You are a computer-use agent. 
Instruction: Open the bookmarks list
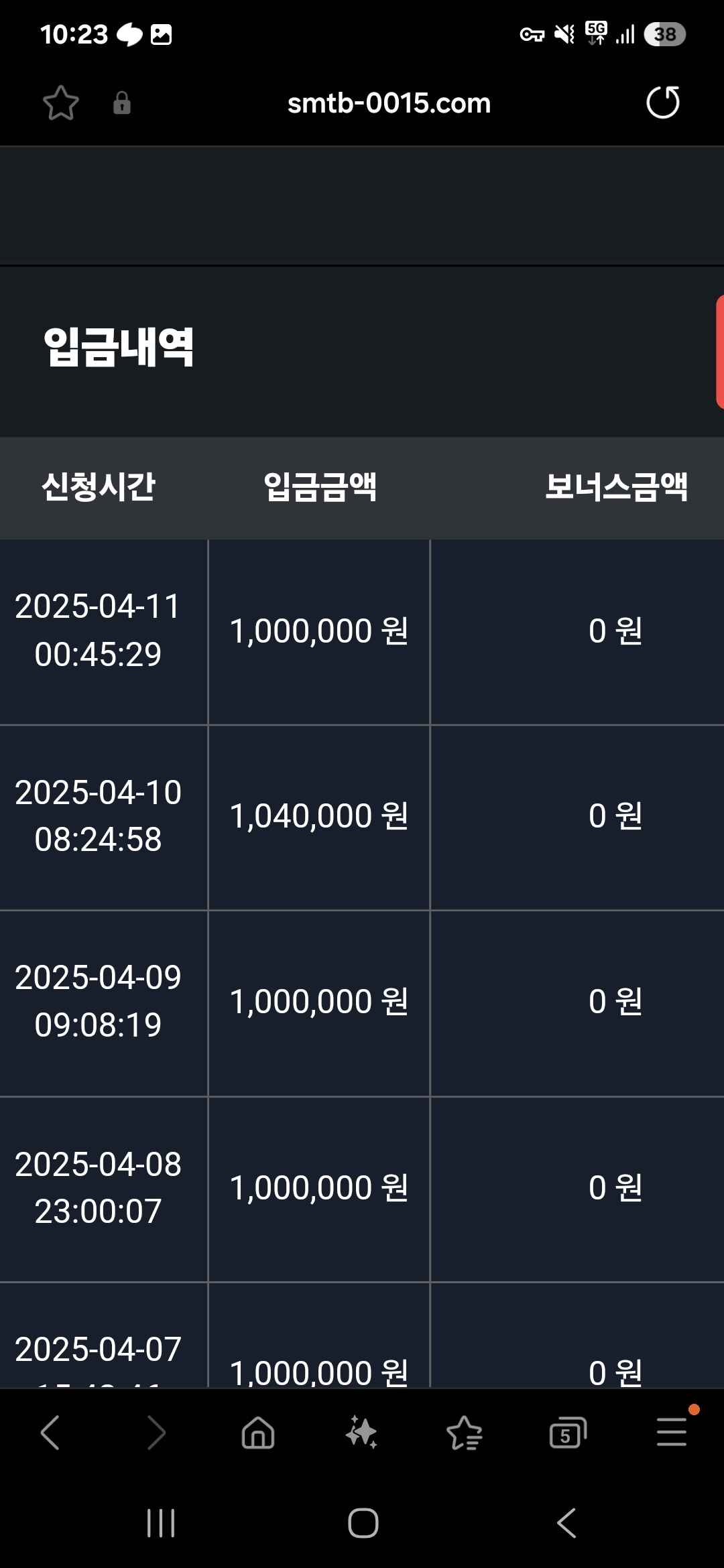pyautogui.click(x=465, y=1433)
